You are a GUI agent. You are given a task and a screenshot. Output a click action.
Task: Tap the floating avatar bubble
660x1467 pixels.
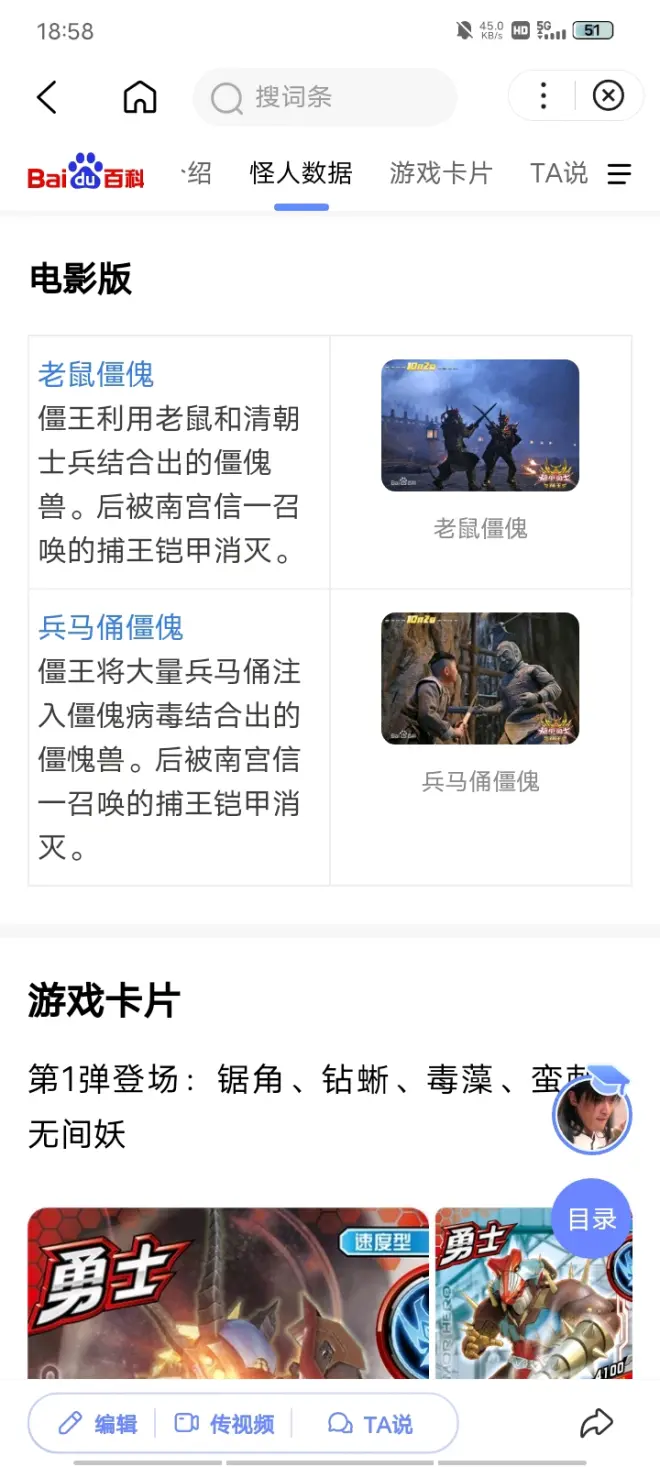tap(592, 1115)
